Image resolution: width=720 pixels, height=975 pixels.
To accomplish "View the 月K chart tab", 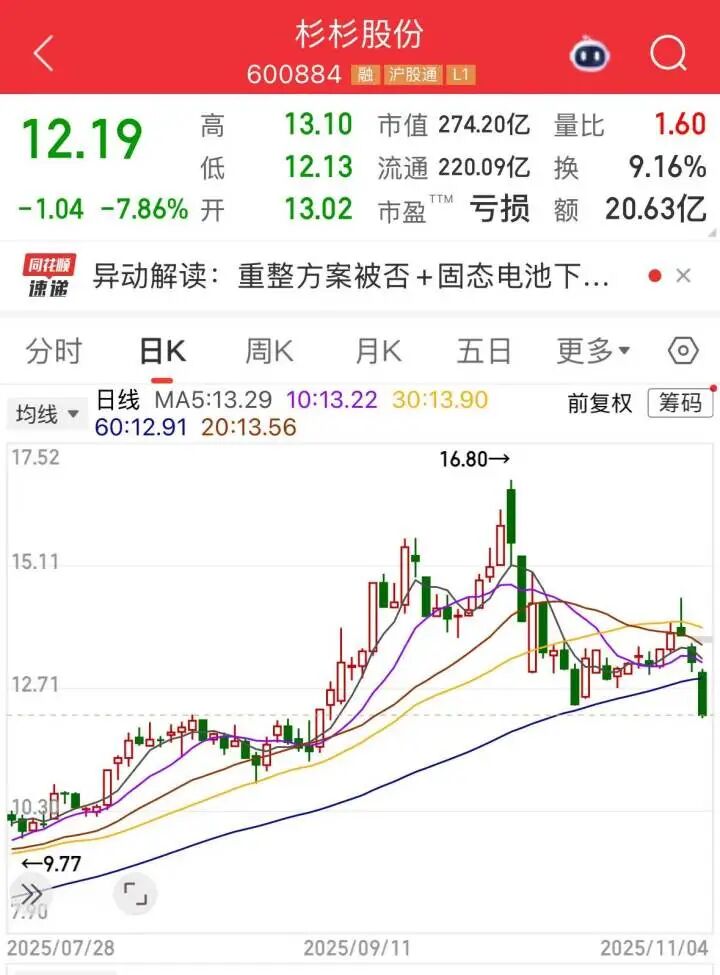I will pyautogui.click(x=377, y=351).
